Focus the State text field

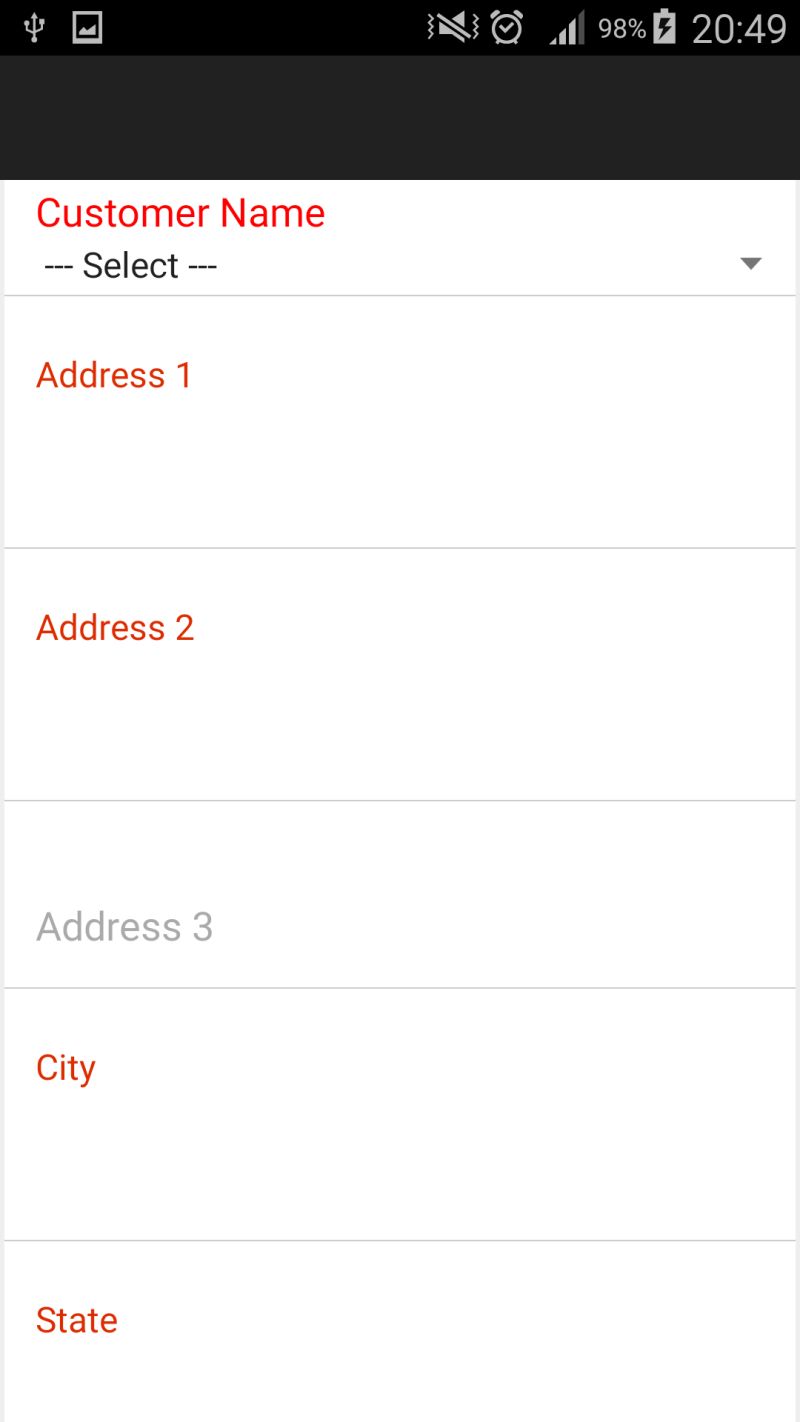pyautogui.click(x=400, y=1370)
